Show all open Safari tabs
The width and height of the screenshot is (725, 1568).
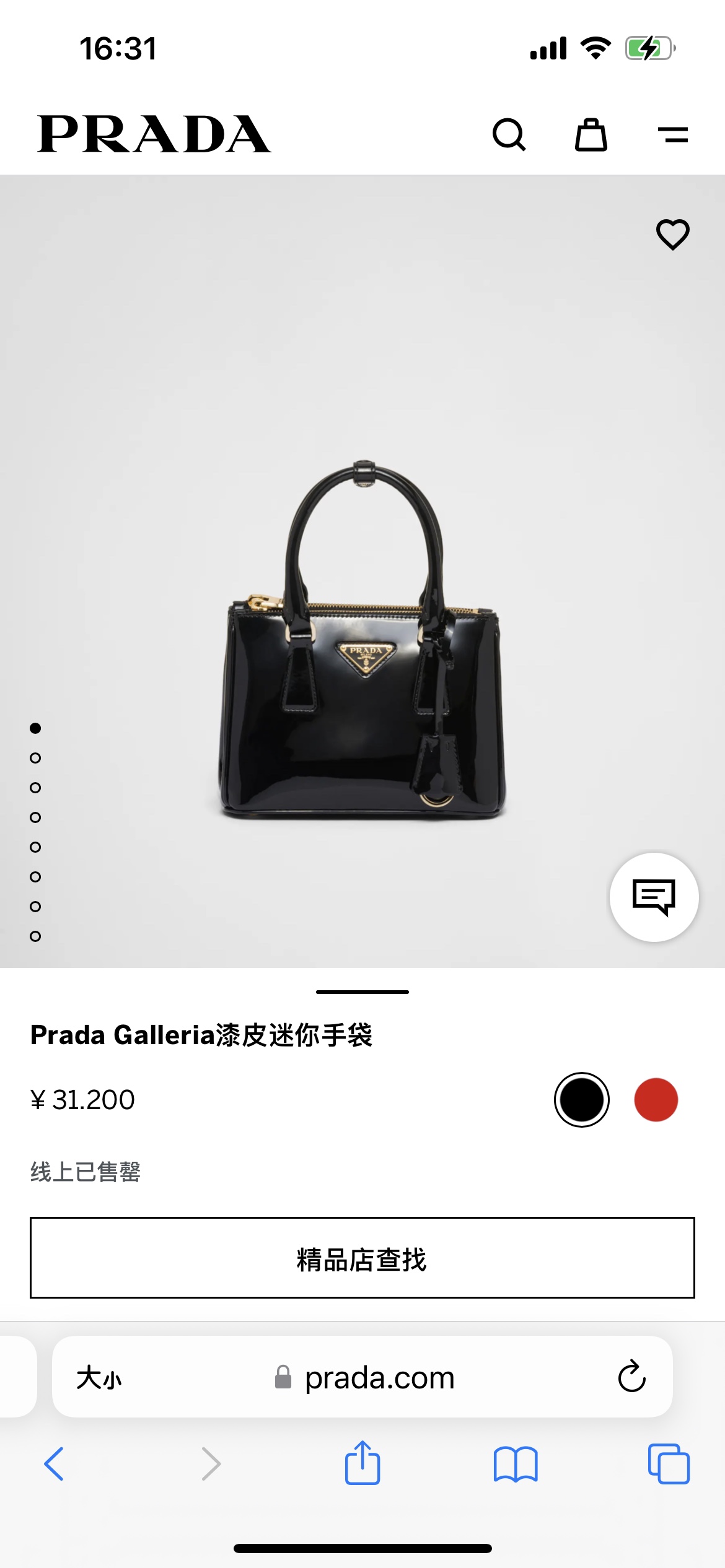(x=669, y=1464)
